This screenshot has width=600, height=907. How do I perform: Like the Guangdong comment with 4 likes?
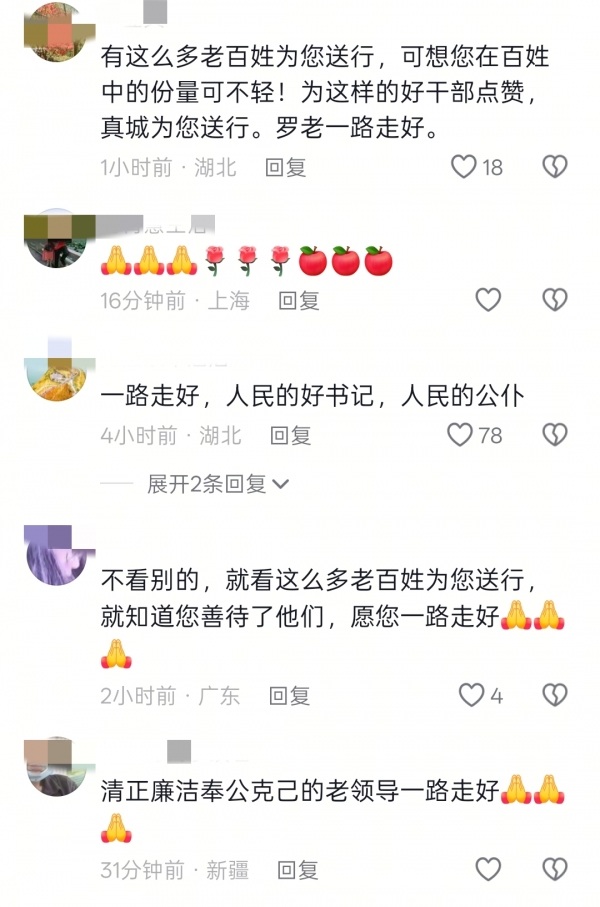point(470,694)
